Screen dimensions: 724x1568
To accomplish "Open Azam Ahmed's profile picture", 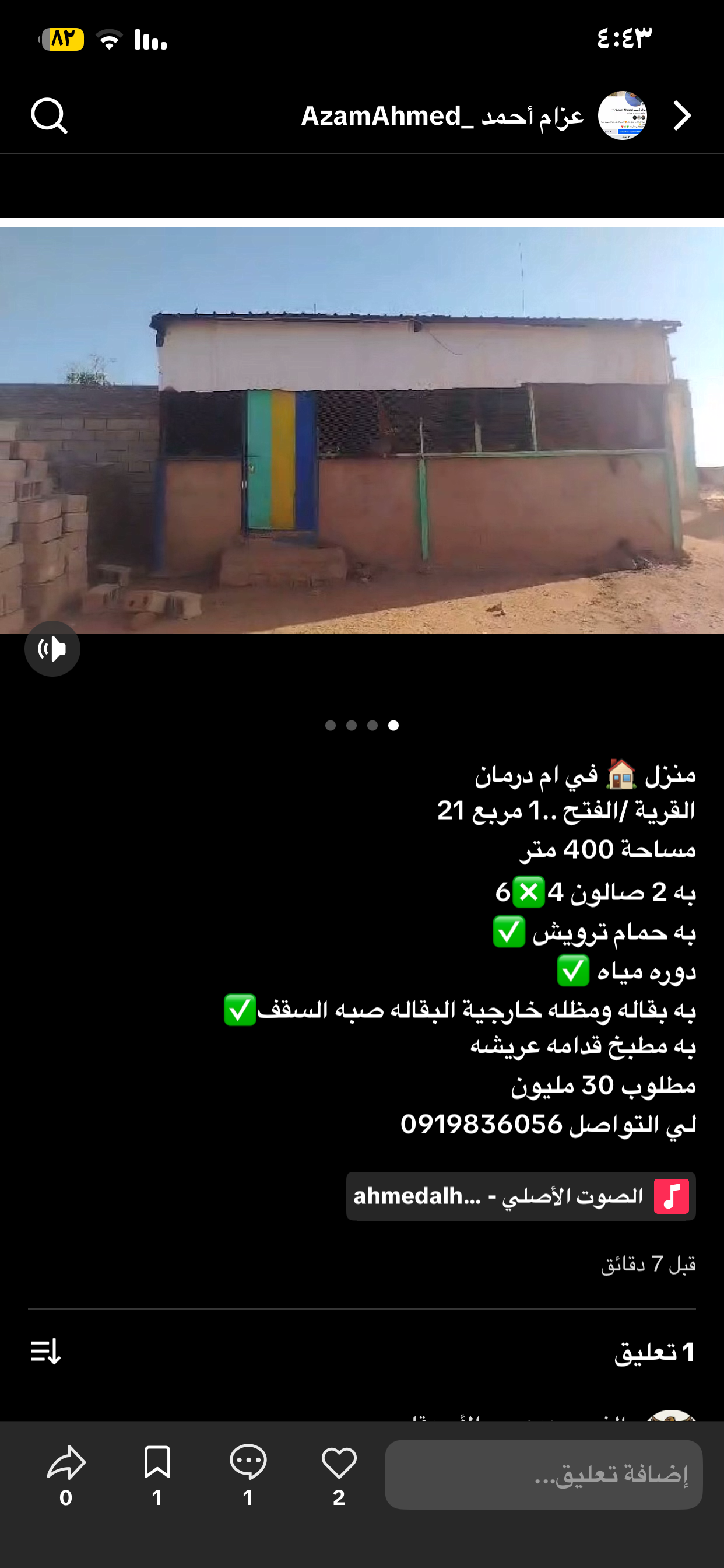I will pyautogui.click(x=622, y=116).
